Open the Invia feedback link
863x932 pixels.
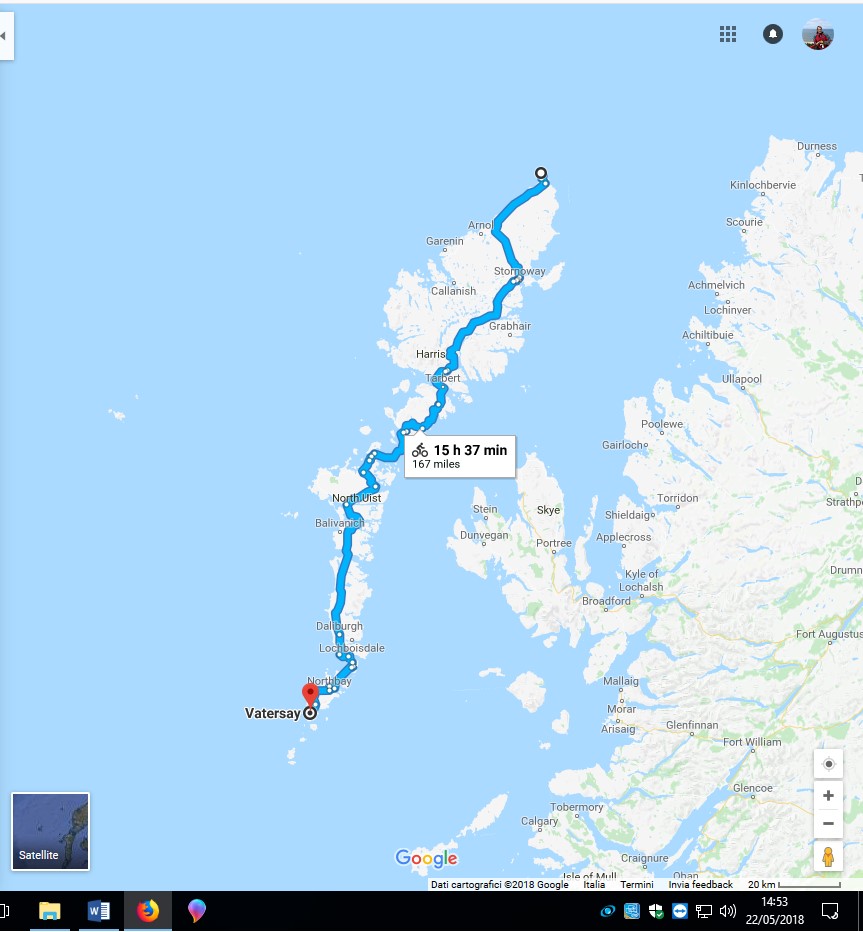coord(700,885)
